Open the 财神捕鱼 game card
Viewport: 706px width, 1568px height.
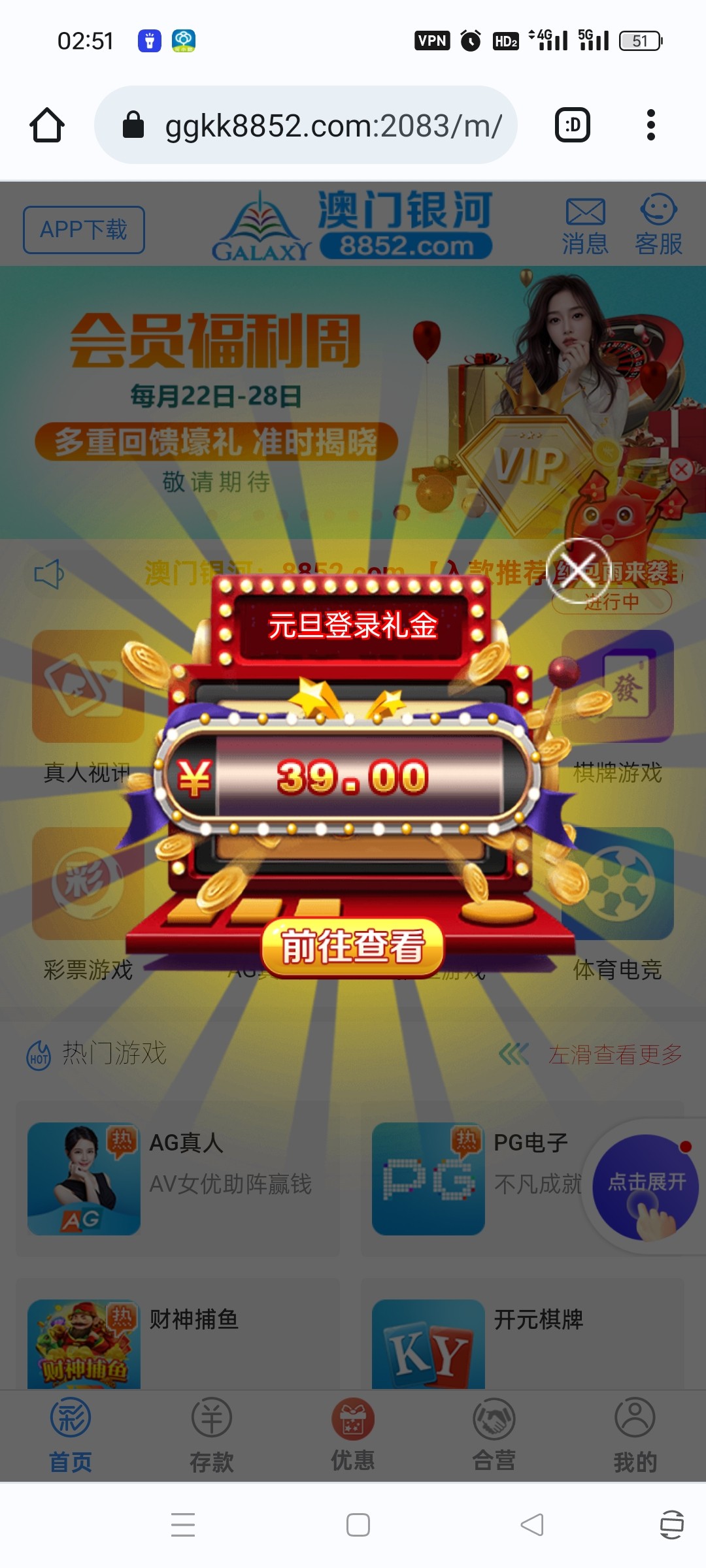click(178, 1339)
